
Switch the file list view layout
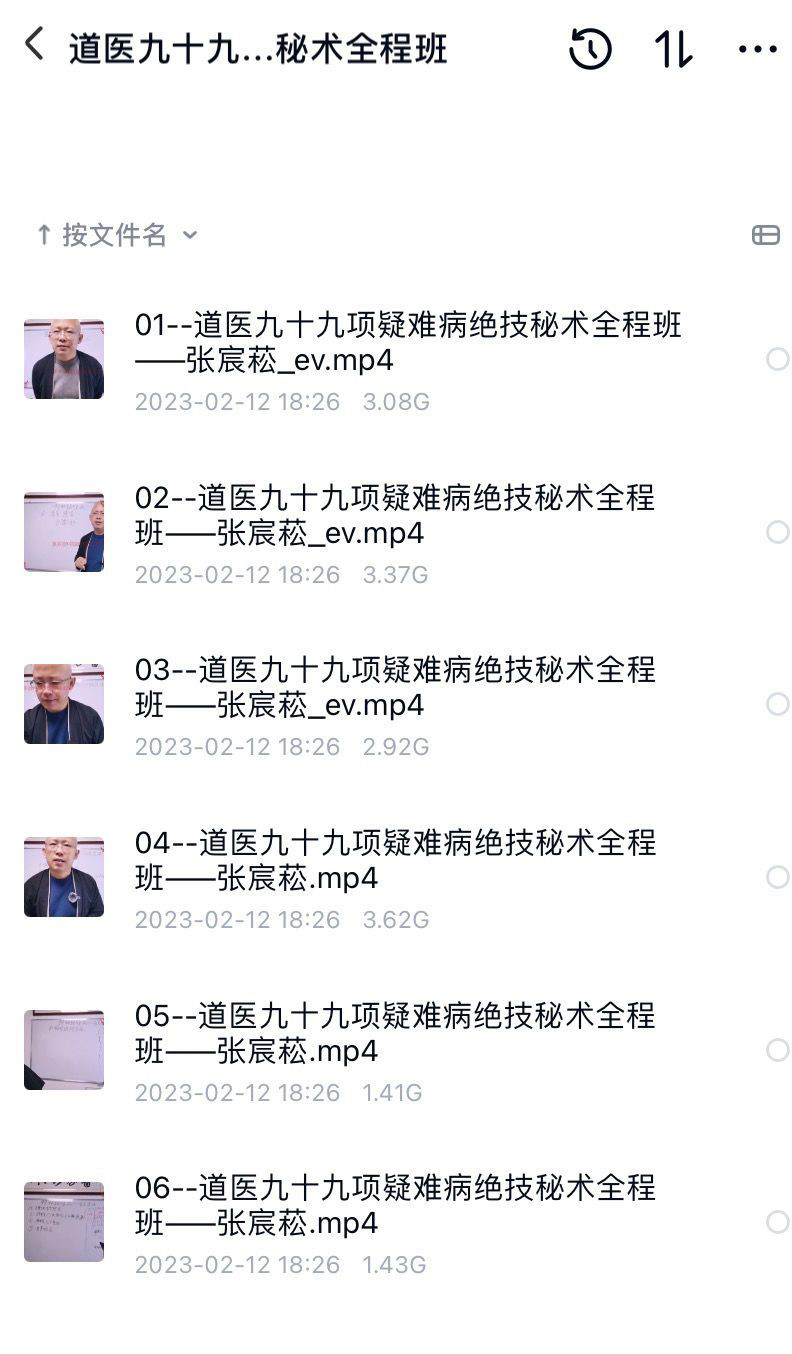click(765, 235)
